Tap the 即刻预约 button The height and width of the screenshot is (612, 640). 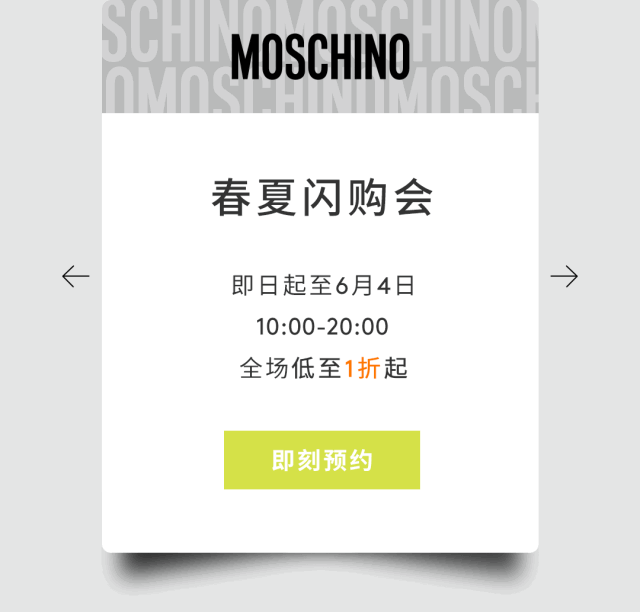point(321,460)
